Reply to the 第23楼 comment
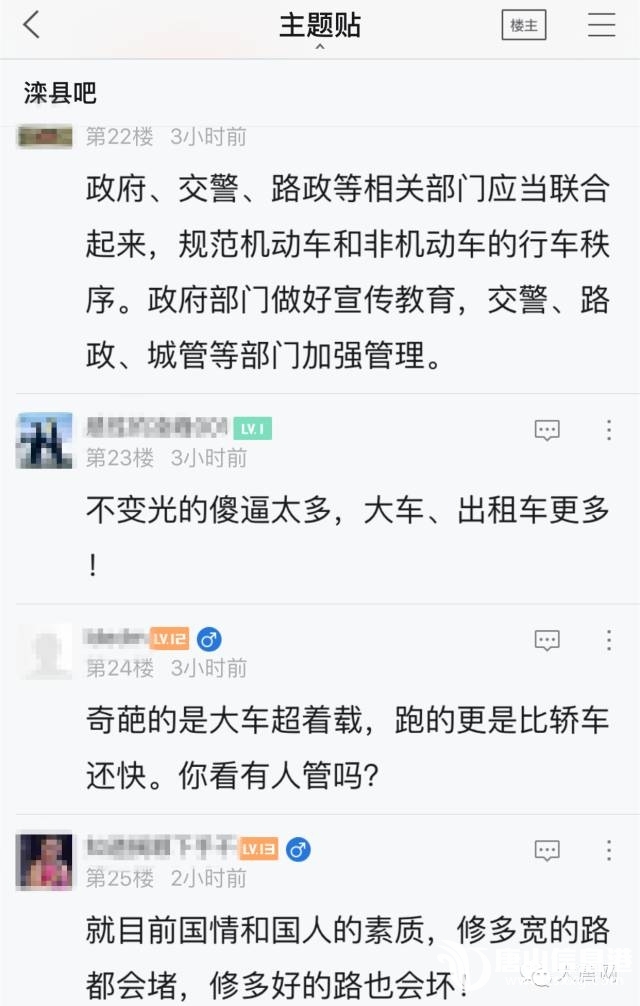Viewport: 640px width, 1006px height. coord(547,431)
